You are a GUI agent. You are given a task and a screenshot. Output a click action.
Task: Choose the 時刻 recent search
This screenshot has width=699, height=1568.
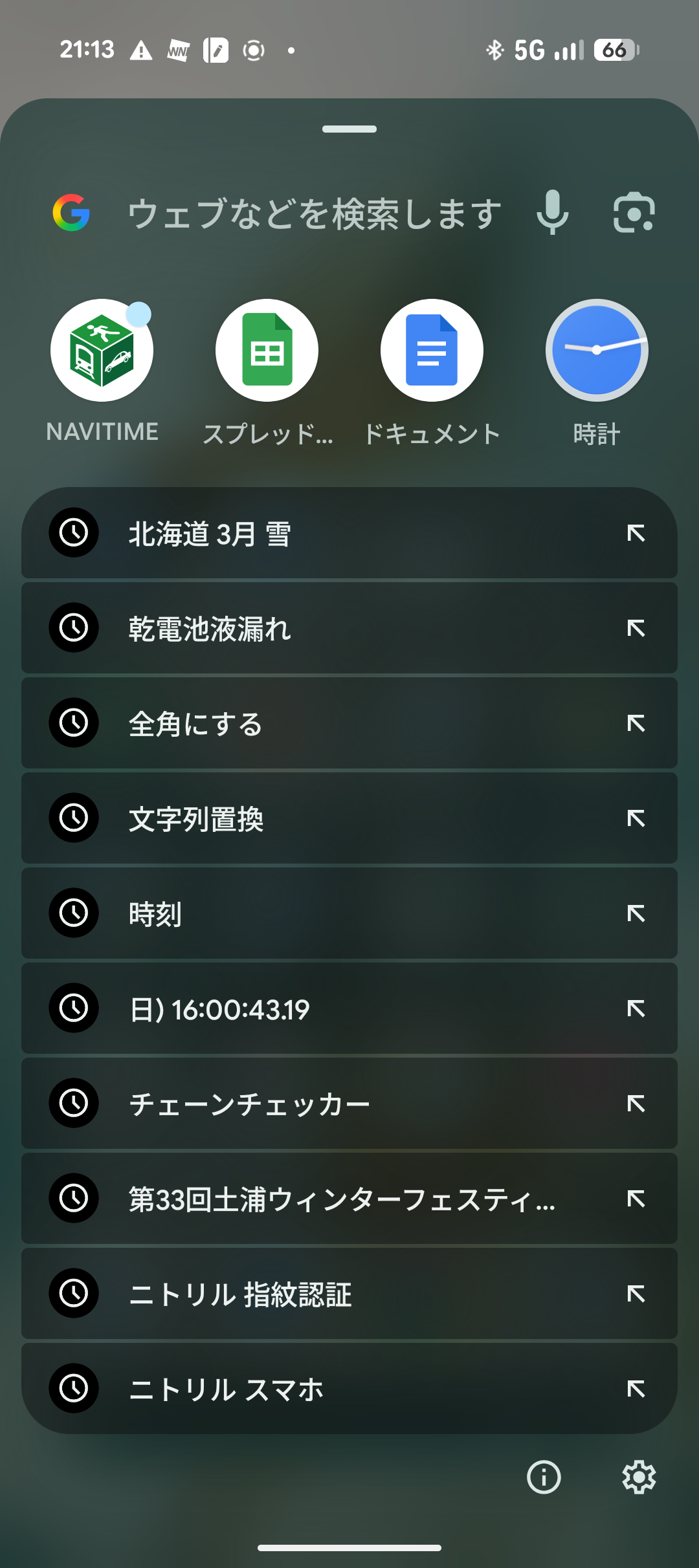tap(324, 913)
